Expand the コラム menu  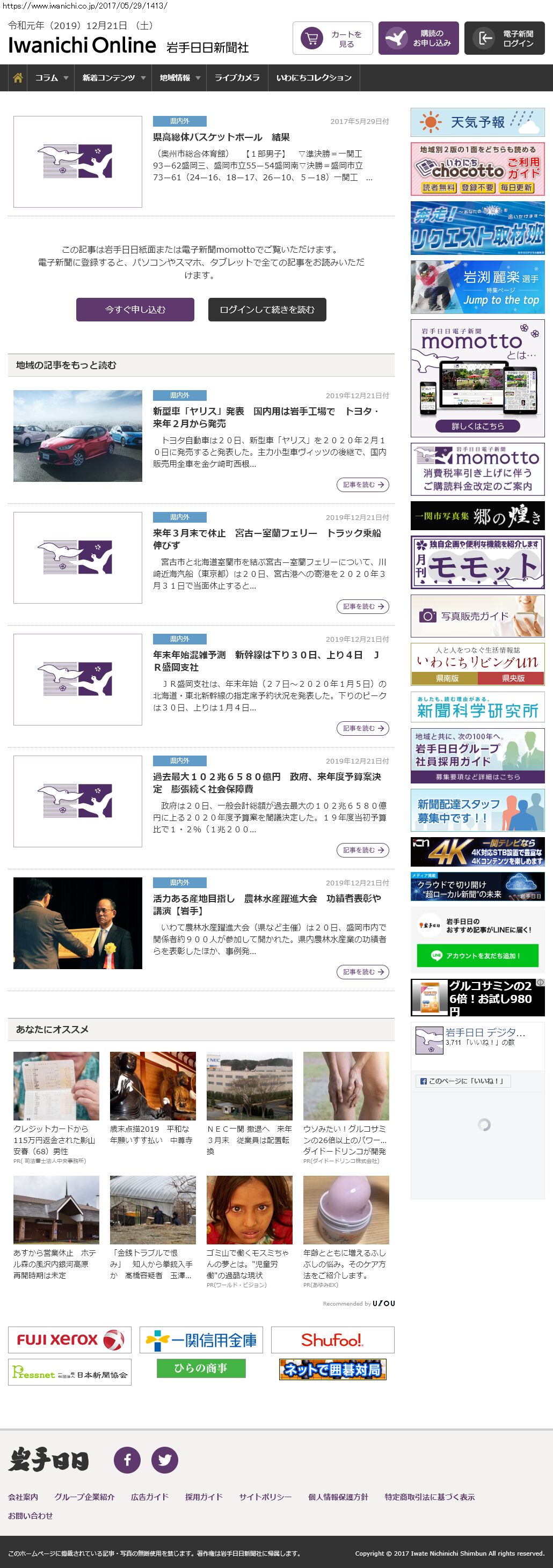[50, 78]
